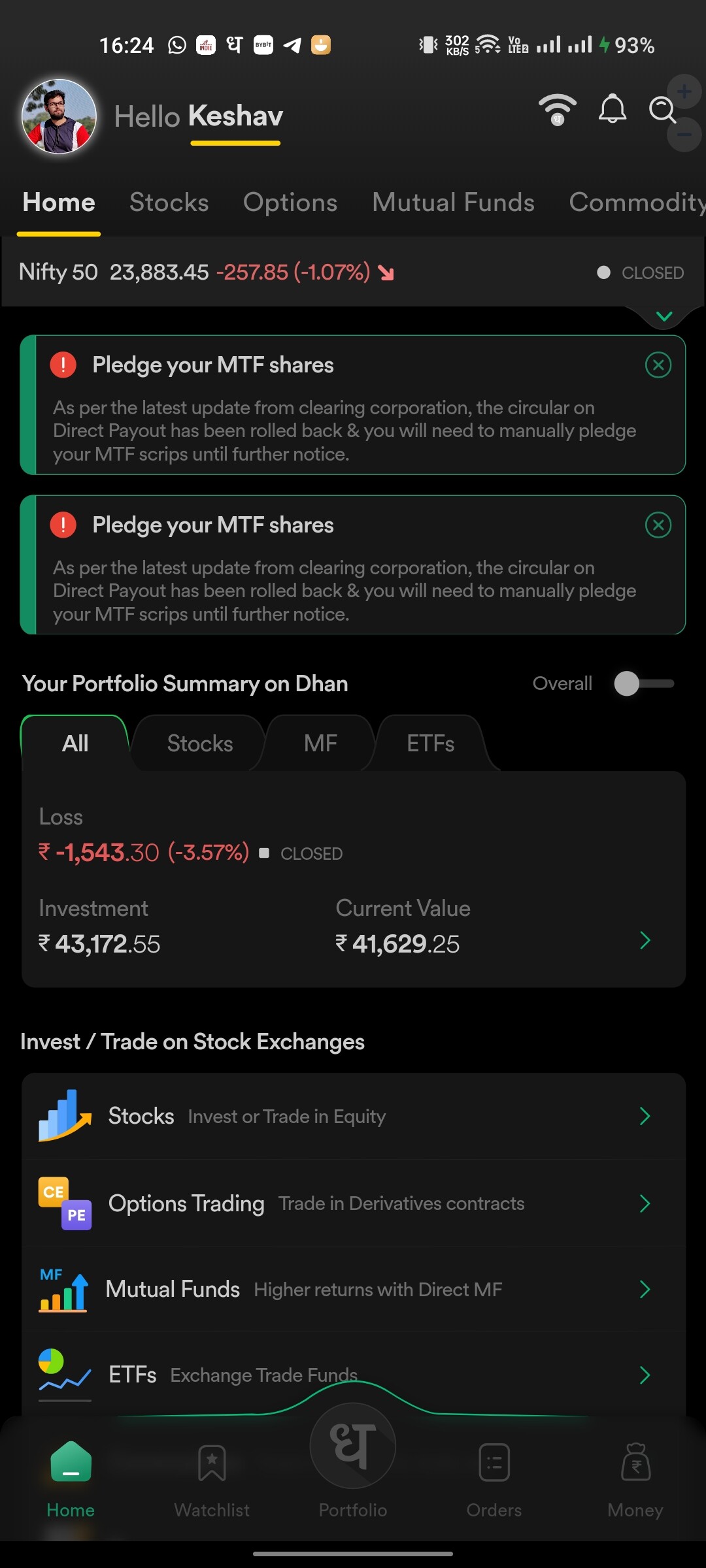Open ETFs Exchange Trade Funds row
The image size is (706, 1568).
coord(353,1375)
